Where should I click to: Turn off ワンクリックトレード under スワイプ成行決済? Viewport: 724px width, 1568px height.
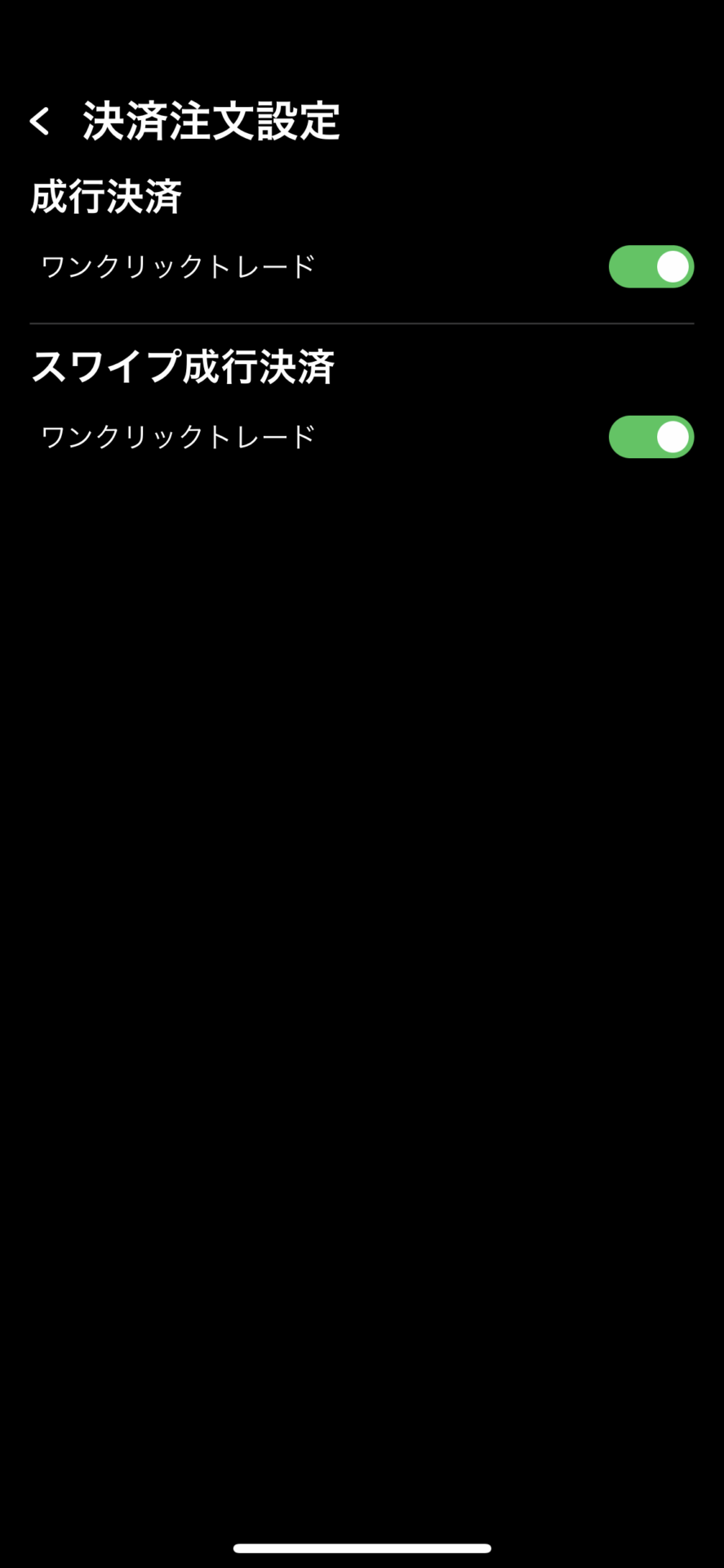651,437
